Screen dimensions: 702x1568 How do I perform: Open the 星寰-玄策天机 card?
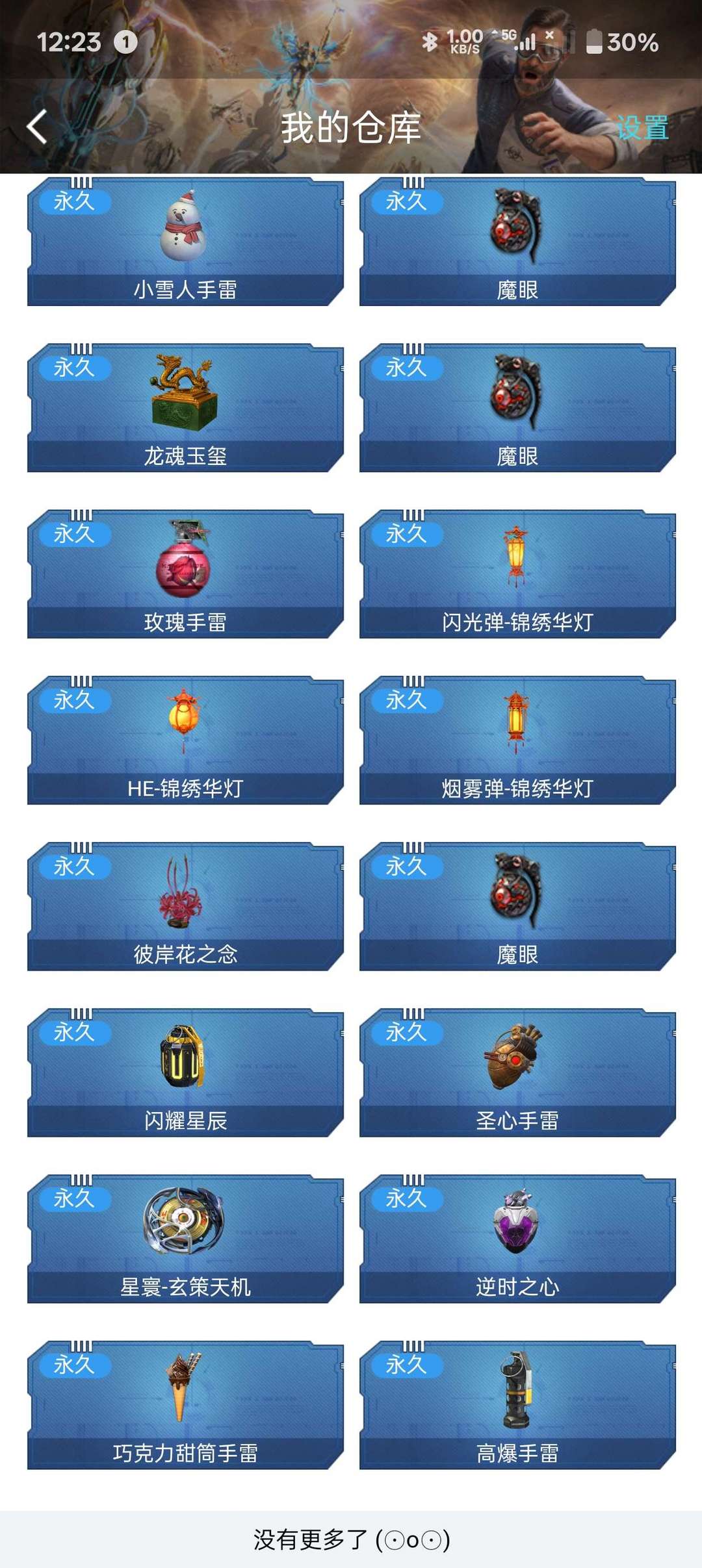[x=185, y=1239]
